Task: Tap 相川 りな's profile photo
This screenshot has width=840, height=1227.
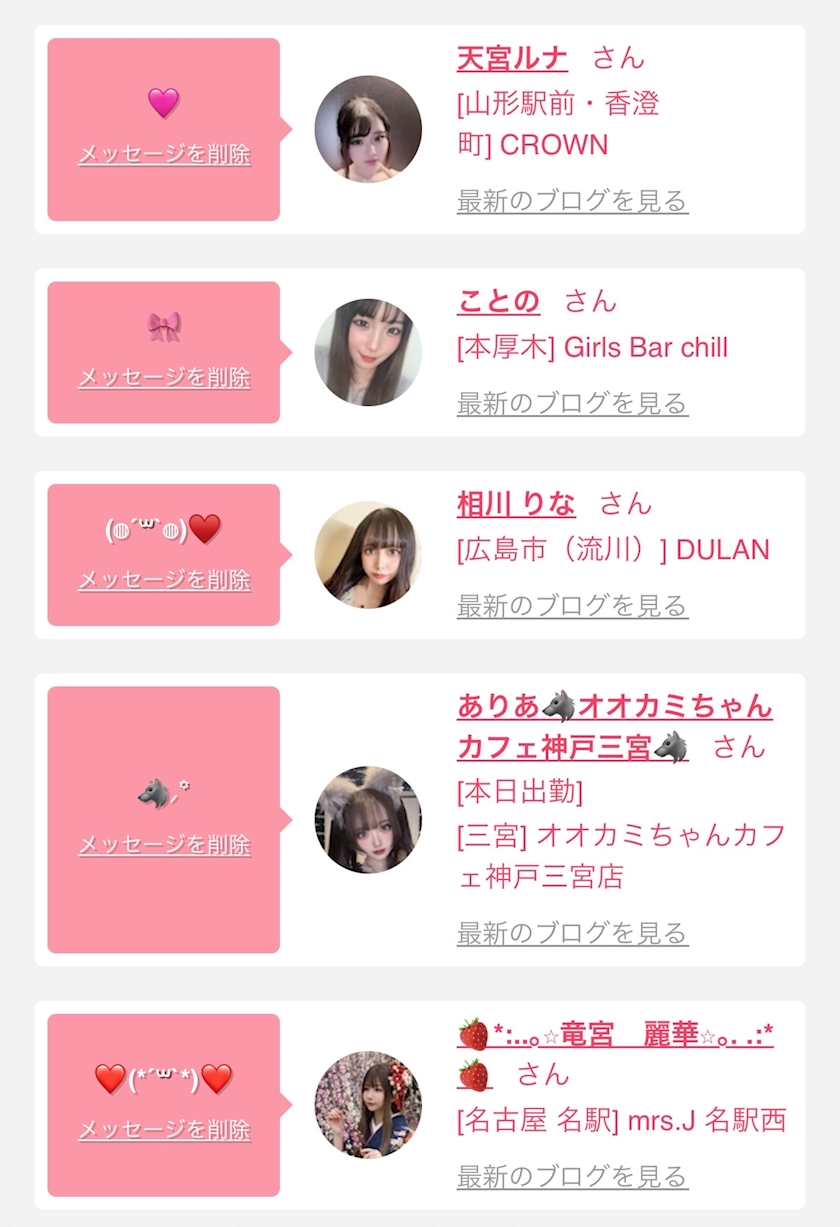Action: click(x=368, y=555)
